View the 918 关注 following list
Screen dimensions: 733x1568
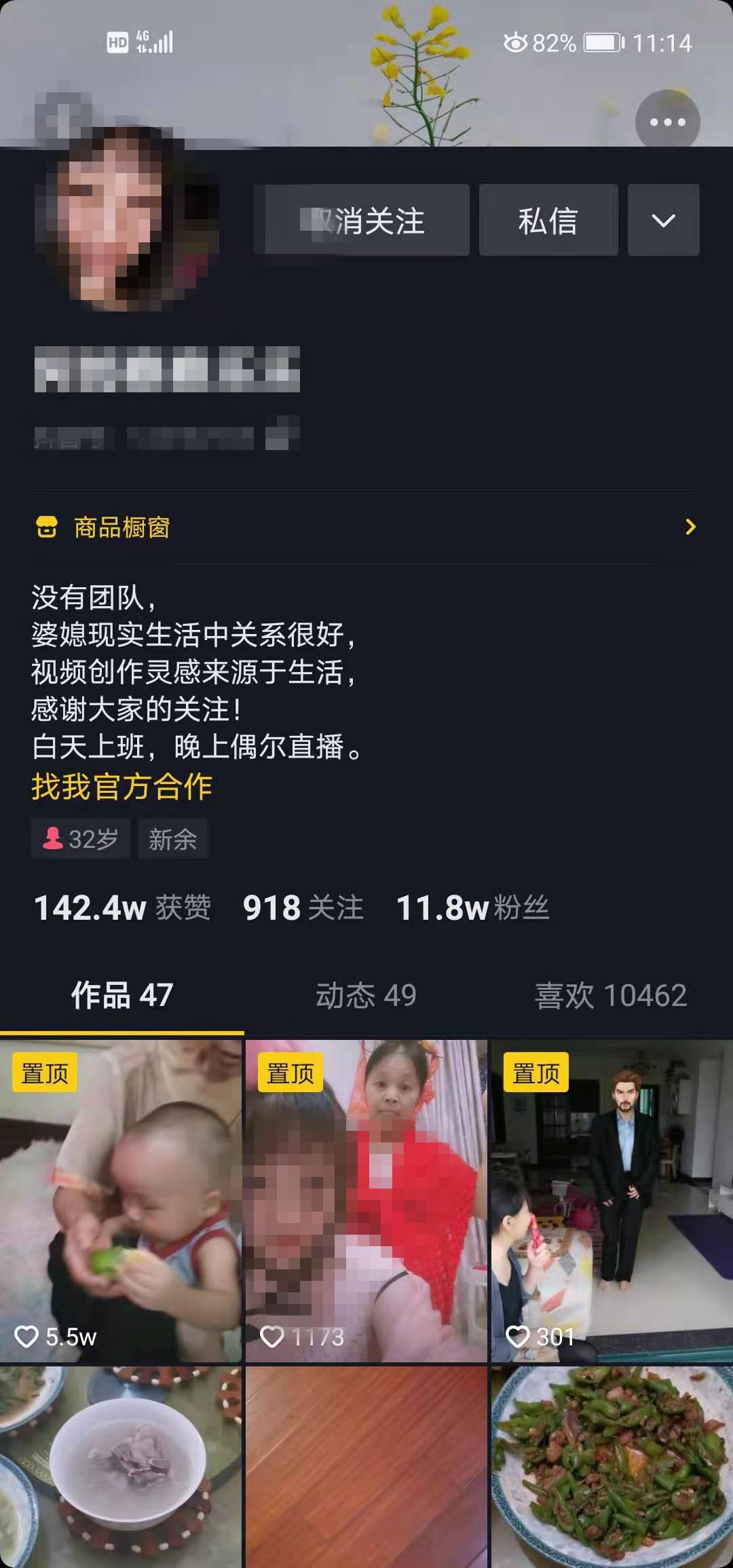(303, 908)
